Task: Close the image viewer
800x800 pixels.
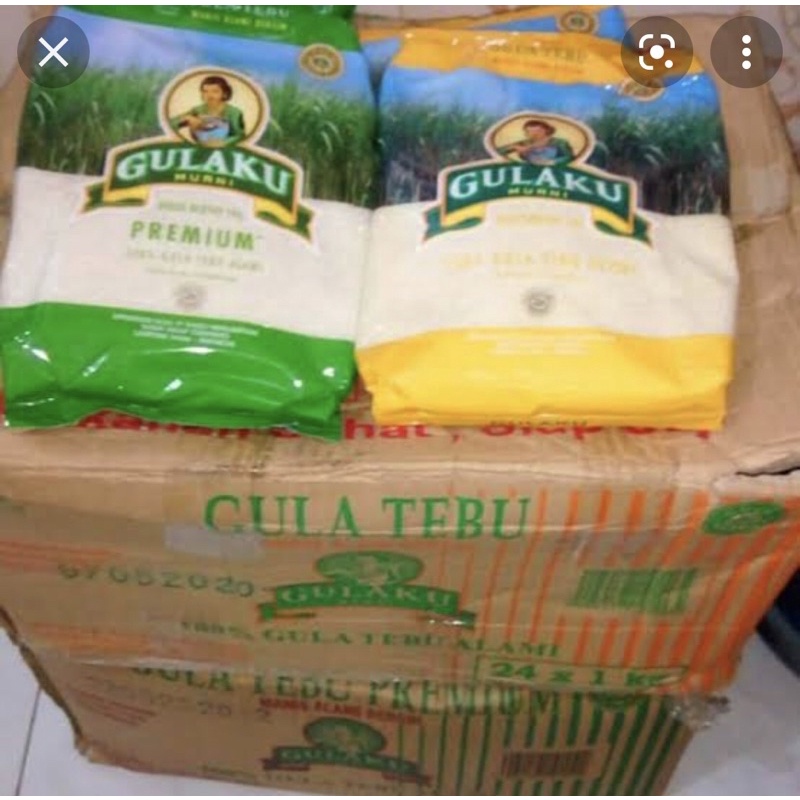Action: tap(53, 52)
